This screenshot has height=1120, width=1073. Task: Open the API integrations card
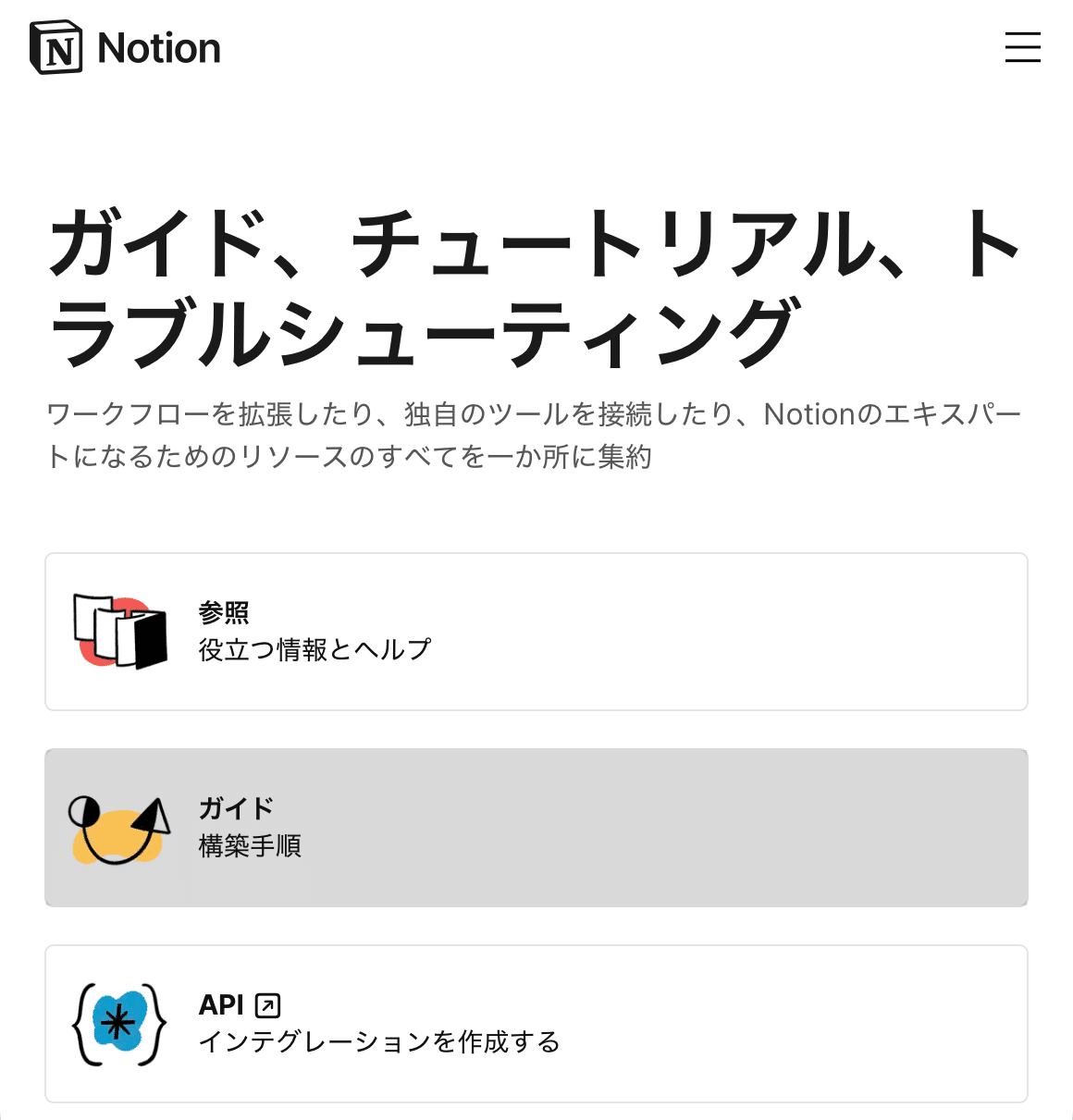[536, 1023]
